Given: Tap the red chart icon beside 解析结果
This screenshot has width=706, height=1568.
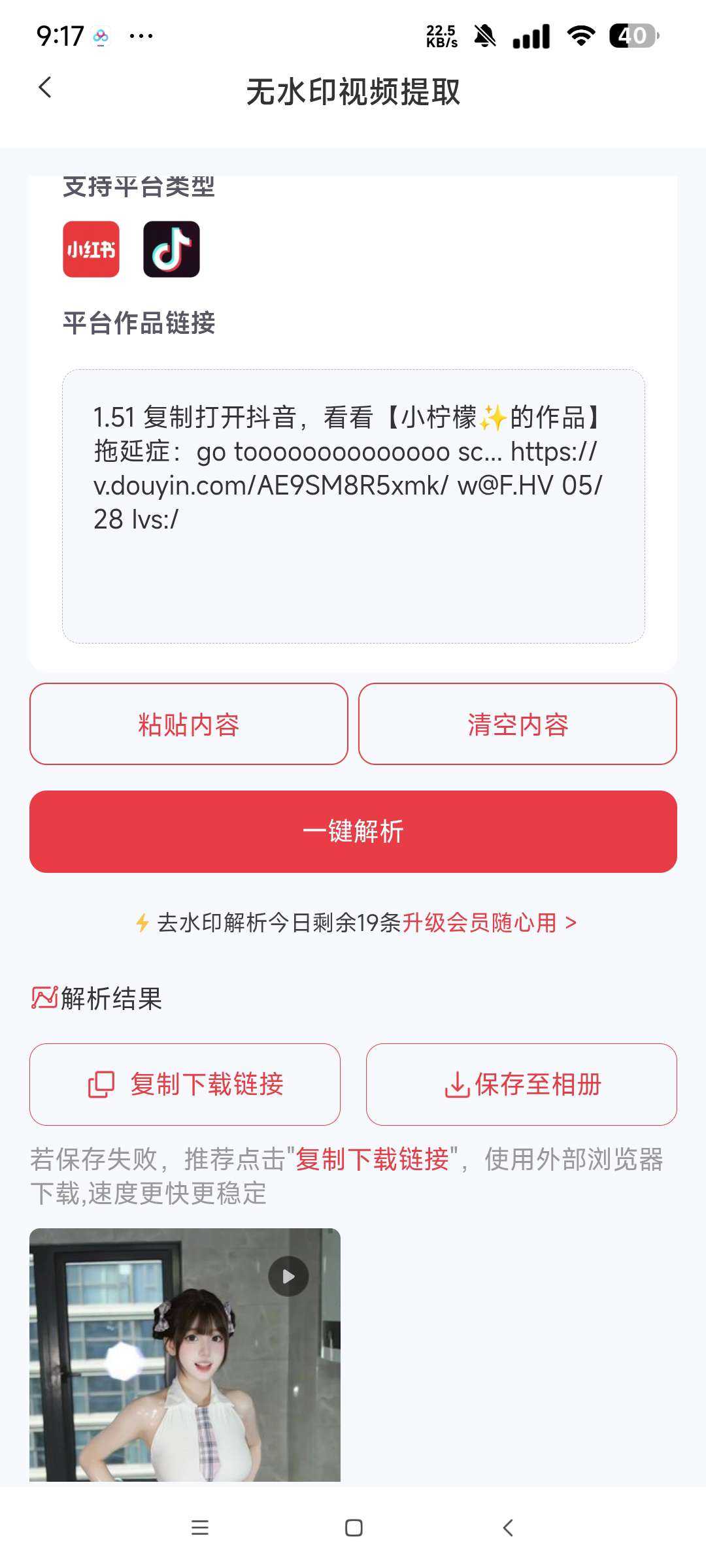Looking at the screenshot, I should click(44, 996).
